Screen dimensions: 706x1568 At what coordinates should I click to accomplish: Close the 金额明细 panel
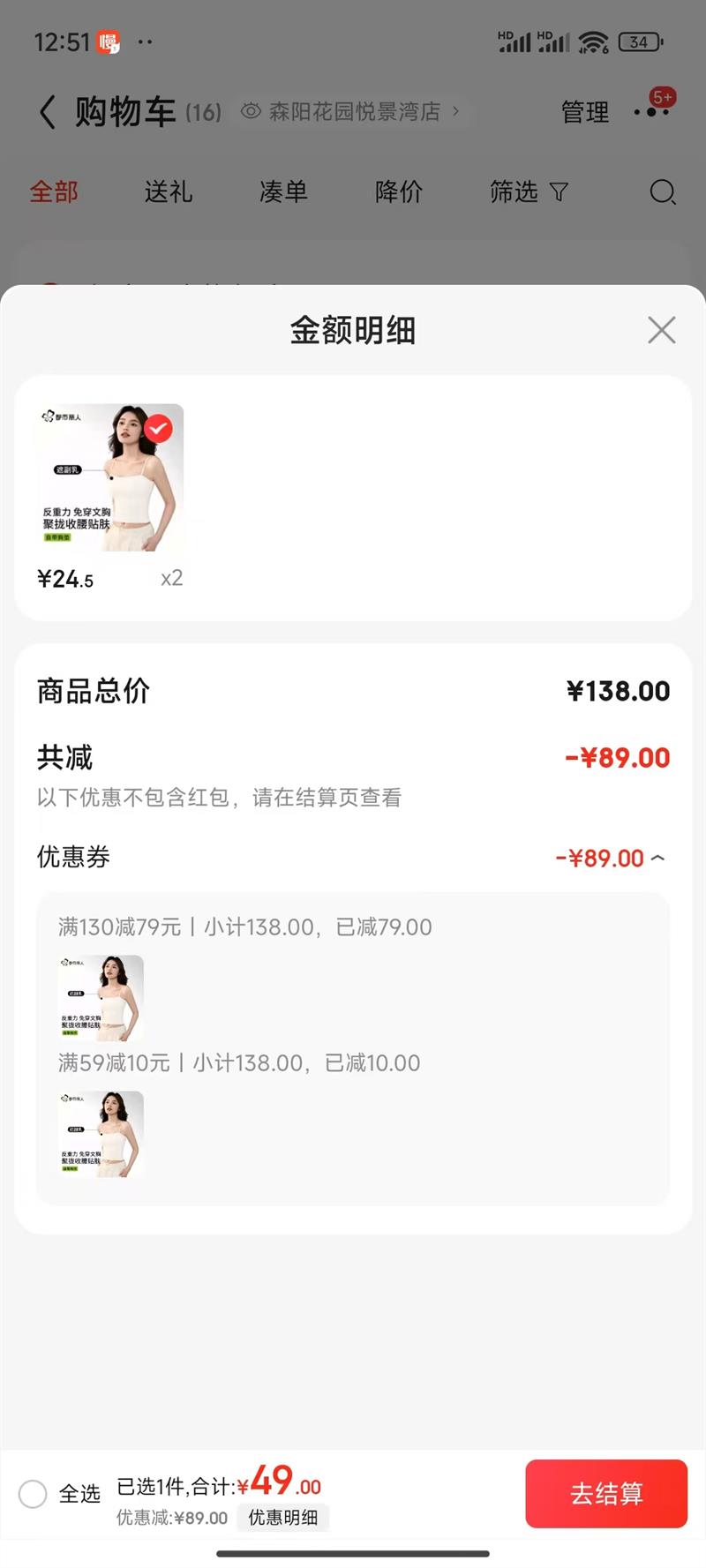coord(661,330)
